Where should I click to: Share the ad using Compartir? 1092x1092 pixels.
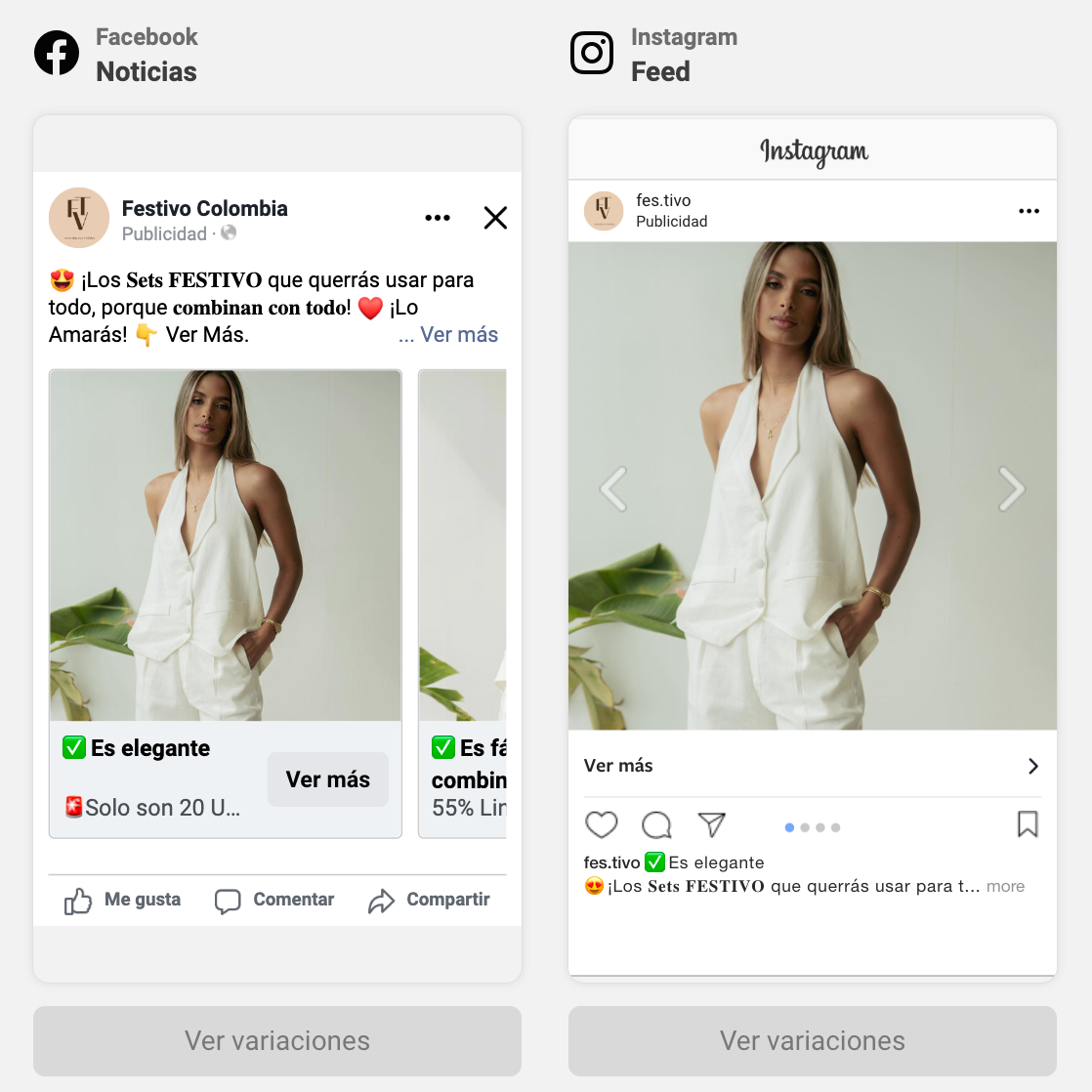pyautogui.click(x=429, y=900)
